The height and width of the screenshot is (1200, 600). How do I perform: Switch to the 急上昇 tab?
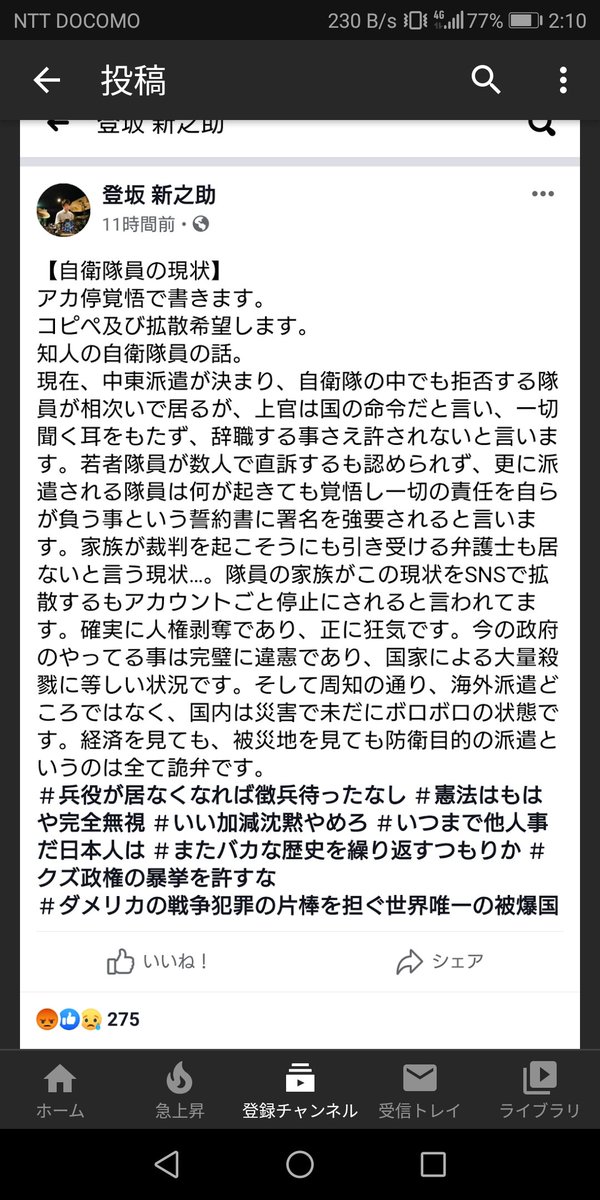tap(179, 1091)
